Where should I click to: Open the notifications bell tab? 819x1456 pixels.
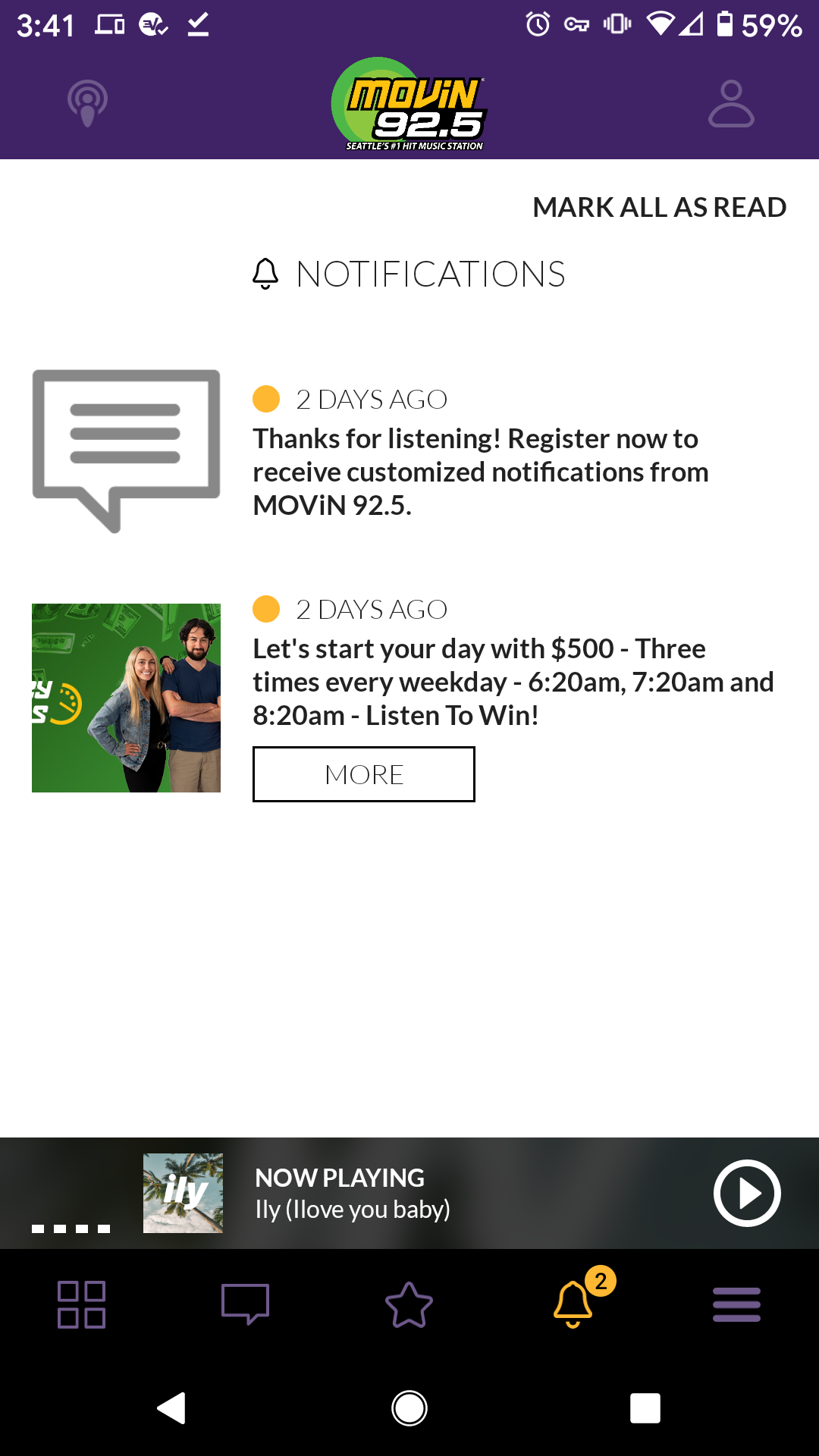pos(573,1304)
